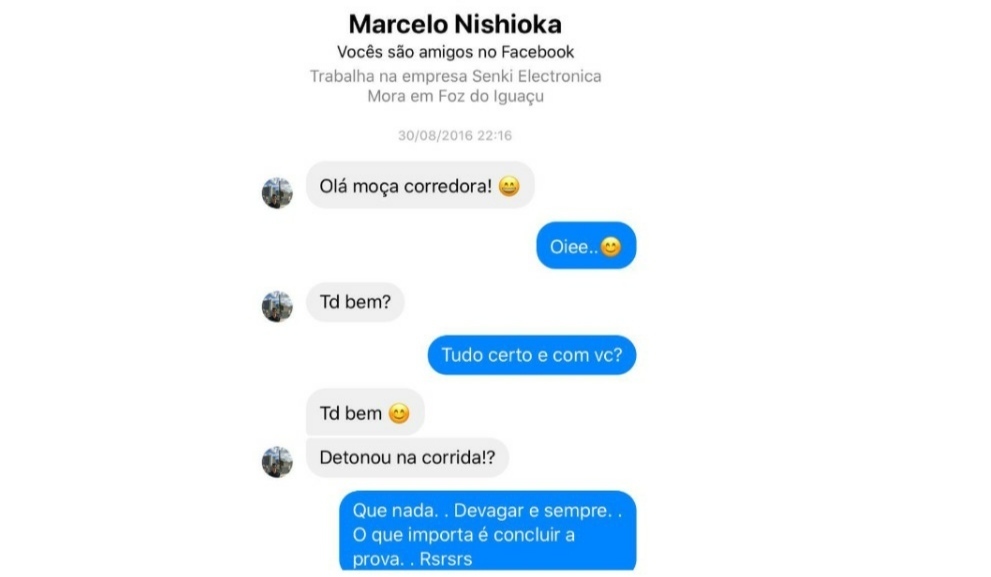Tap the profile picture next to "Td bem?"
991x577 pixels.
point(277,306)
